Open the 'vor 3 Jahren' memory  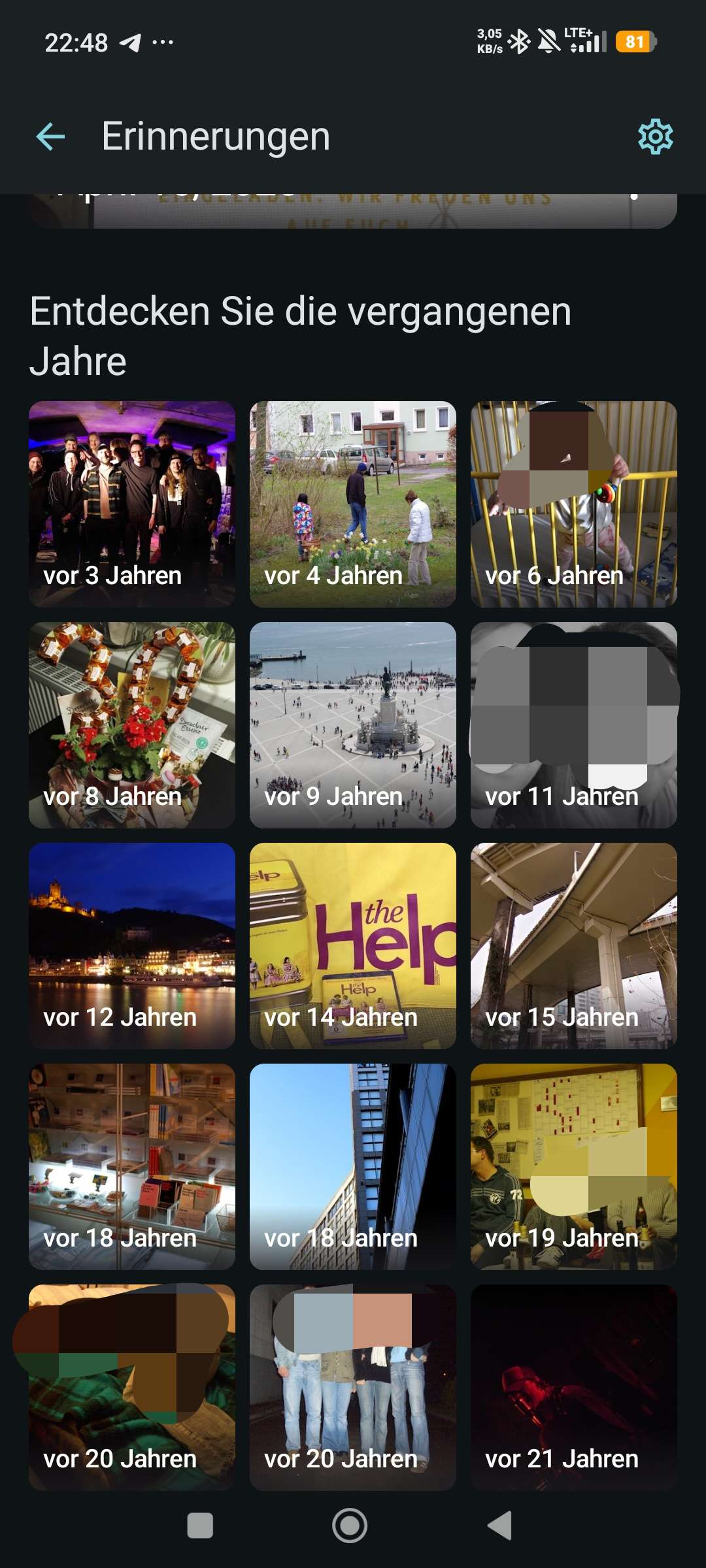[x=132, y=504]
